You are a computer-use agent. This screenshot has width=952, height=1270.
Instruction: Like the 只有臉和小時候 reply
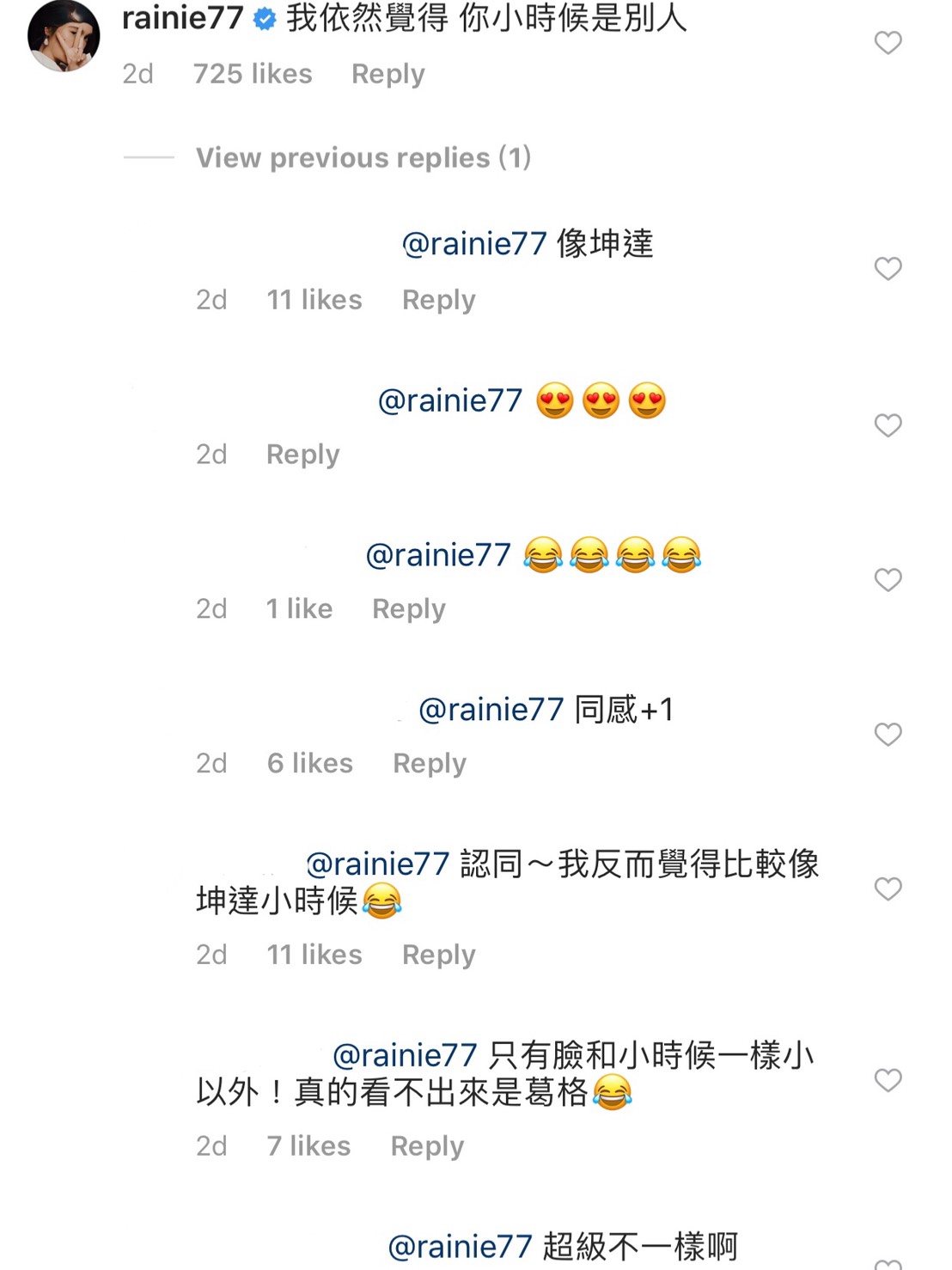[x=888, y=1079]
